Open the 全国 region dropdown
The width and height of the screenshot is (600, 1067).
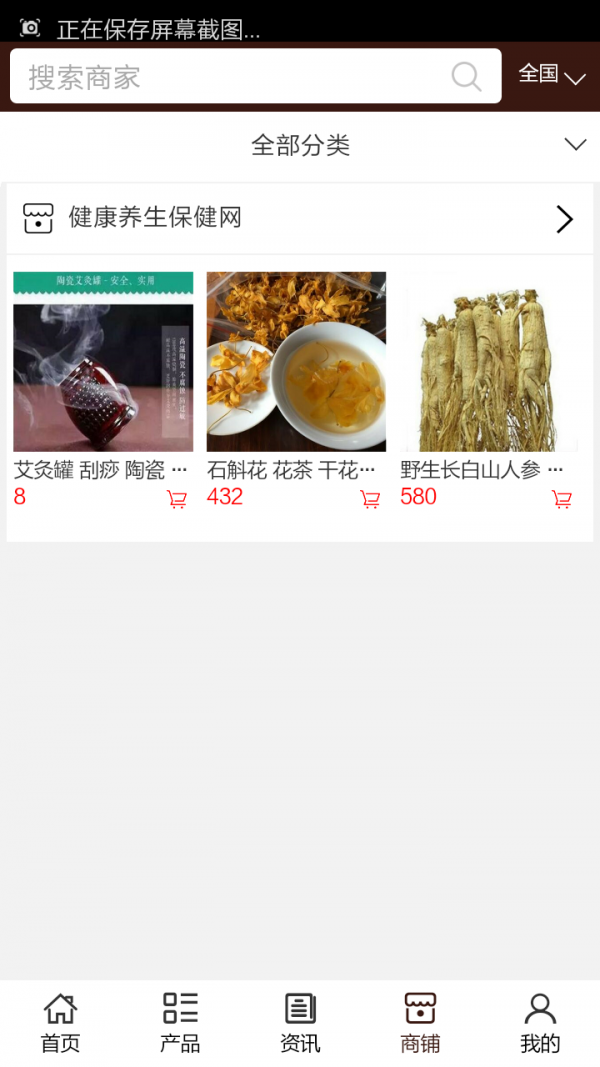point(551,75)
